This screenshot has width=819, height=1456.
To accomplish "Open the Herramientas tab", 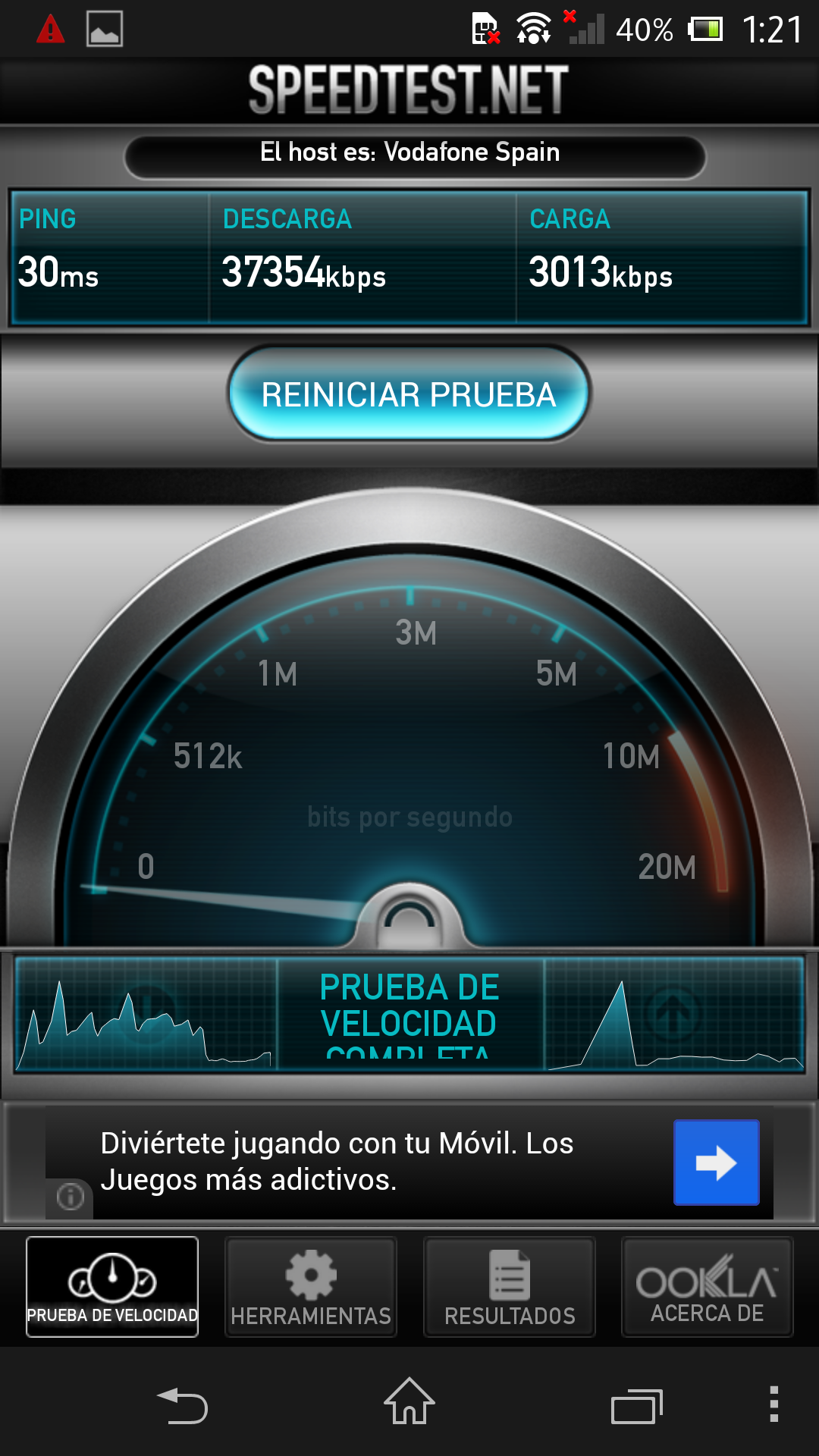I will point(311,1287).
